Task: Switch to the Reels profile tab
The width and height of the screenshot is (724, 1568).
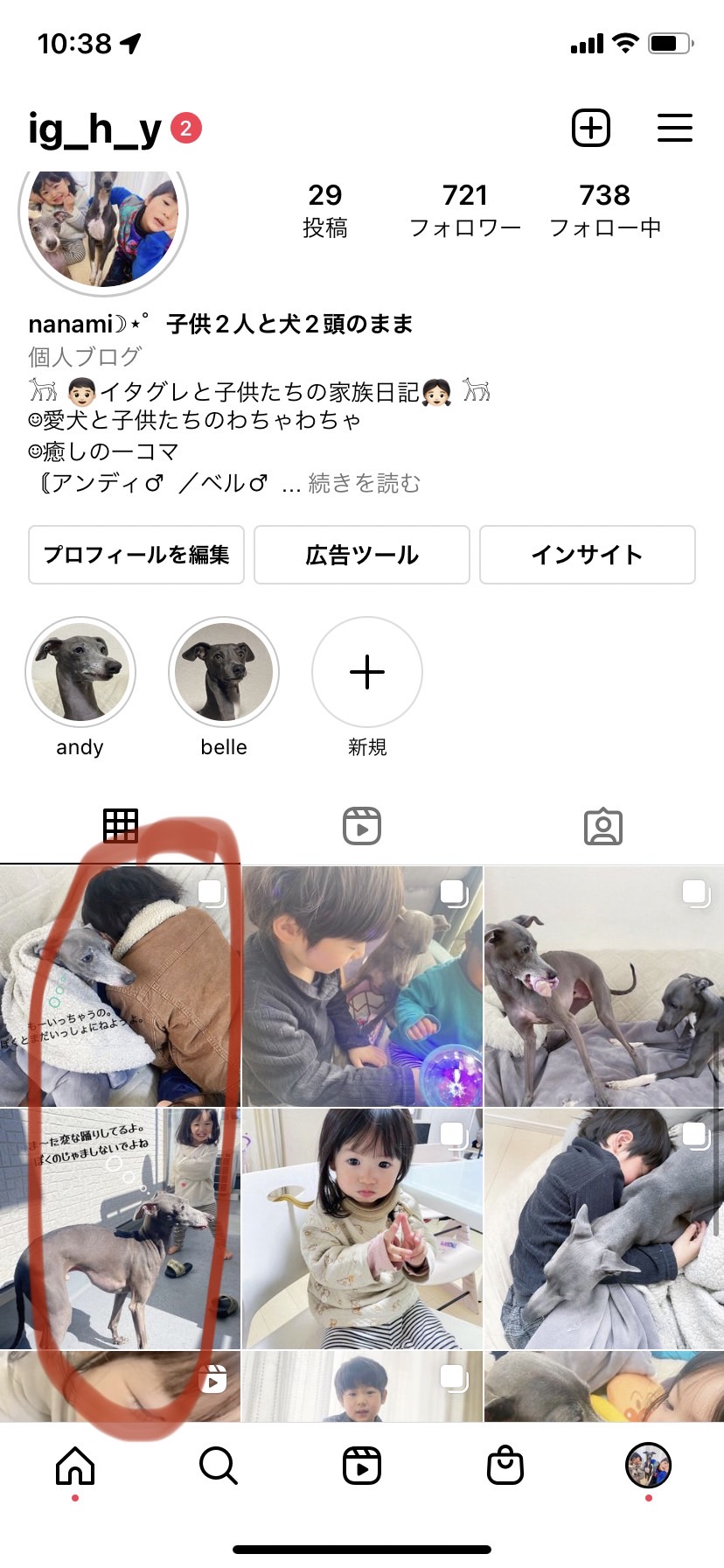Action: 362,826
